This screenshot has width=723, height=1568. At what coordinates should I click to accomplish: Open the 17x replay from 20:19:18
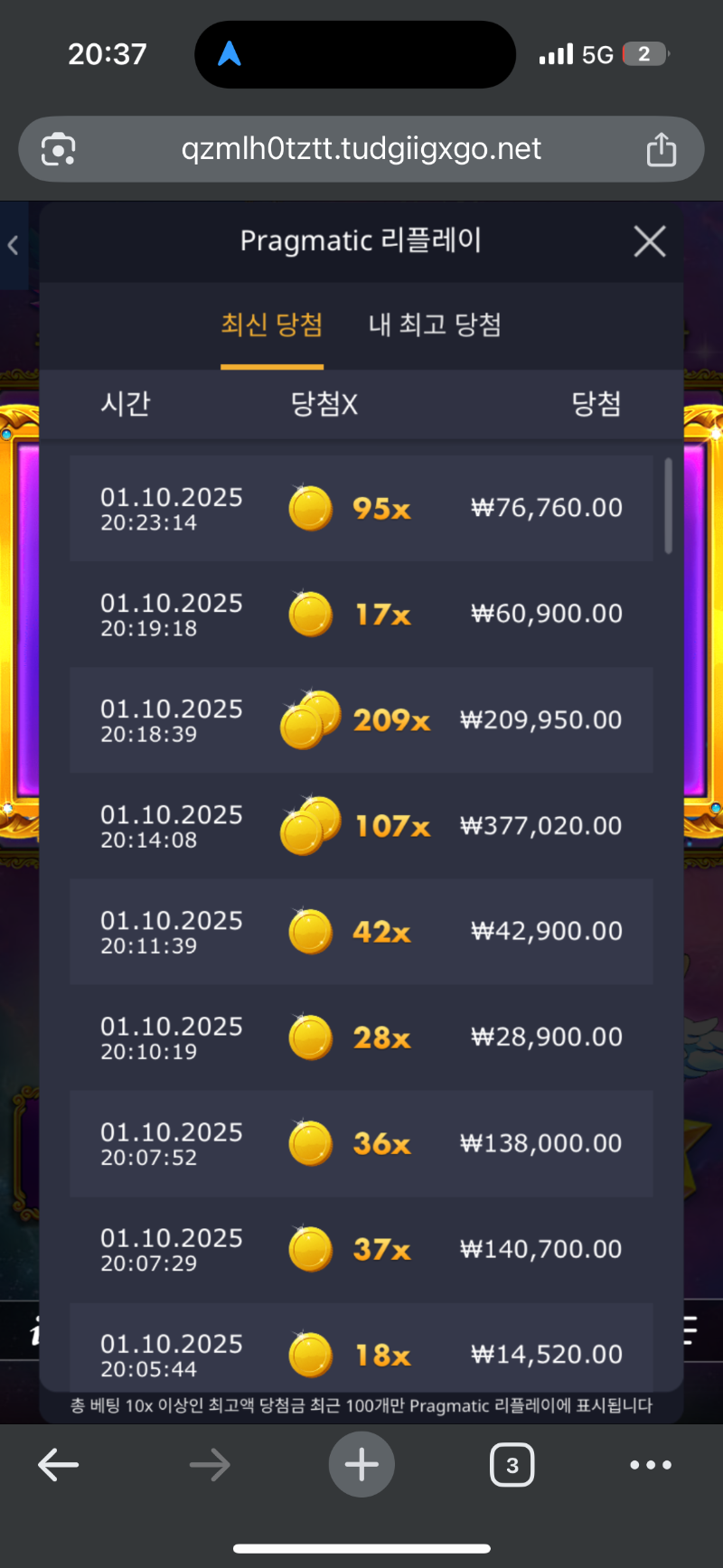pos(361,614)
